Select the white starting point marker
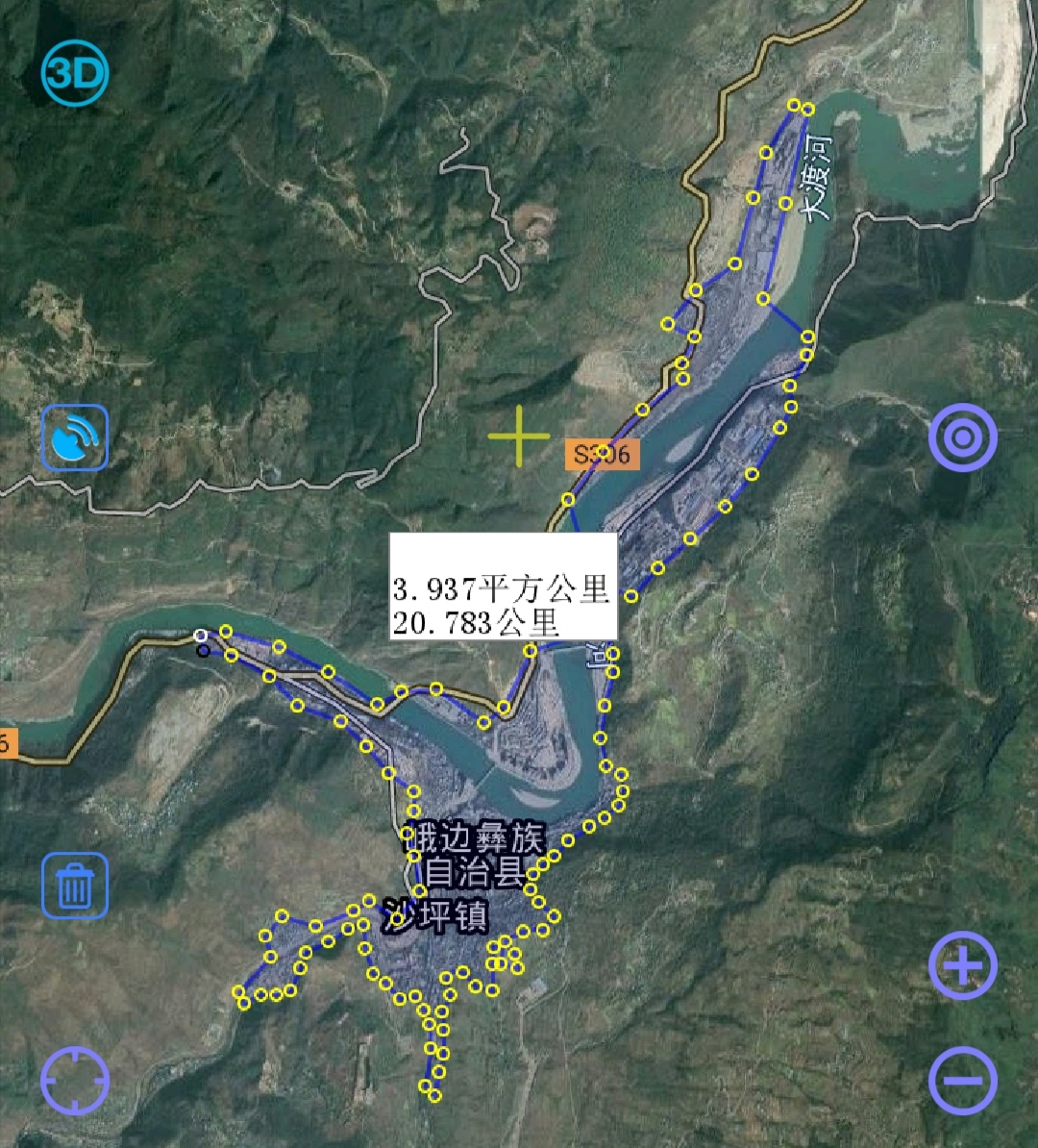 pos(199,634)
